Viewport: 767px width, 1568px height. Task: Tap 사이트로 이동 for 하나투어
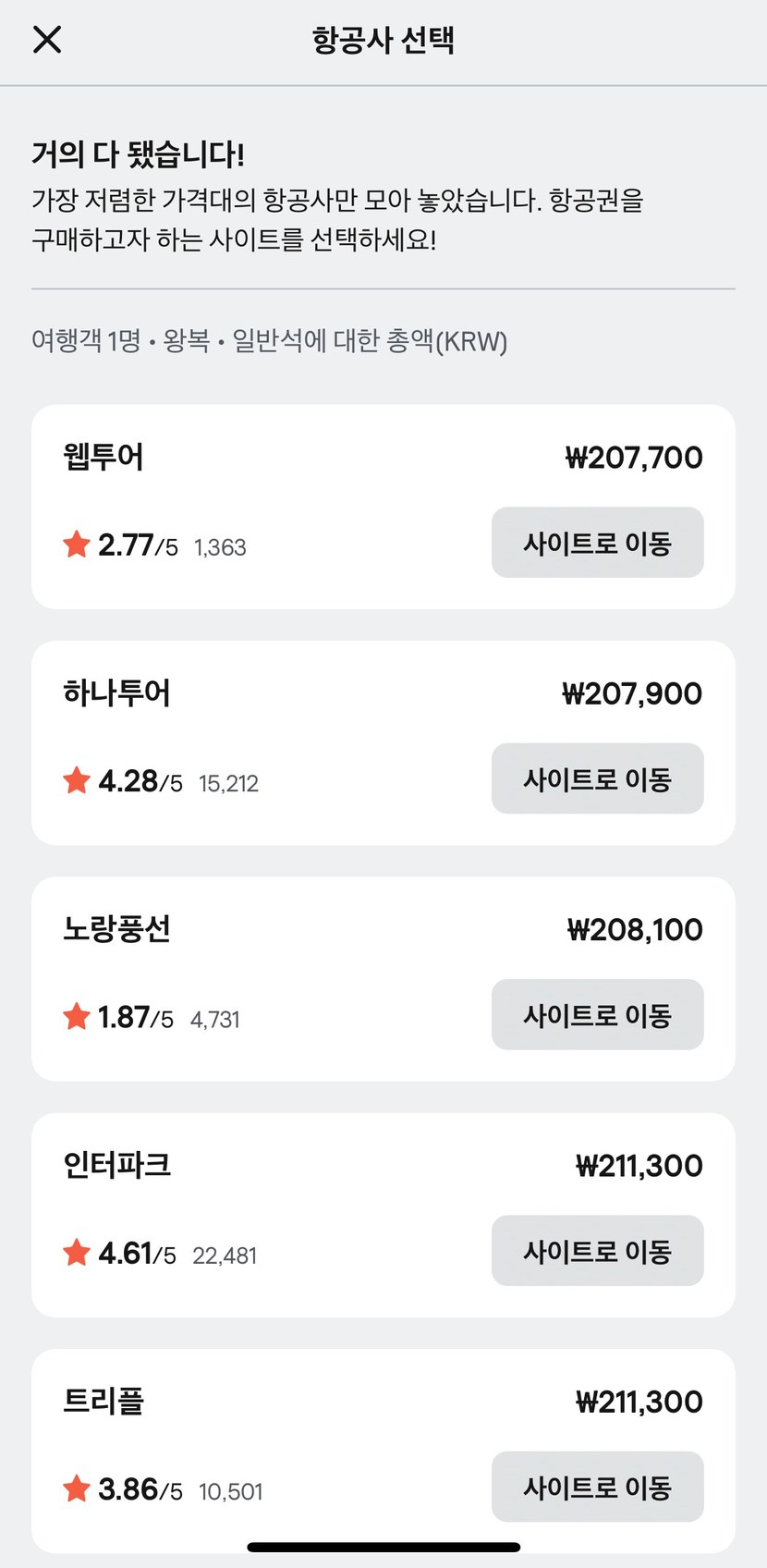597,778
